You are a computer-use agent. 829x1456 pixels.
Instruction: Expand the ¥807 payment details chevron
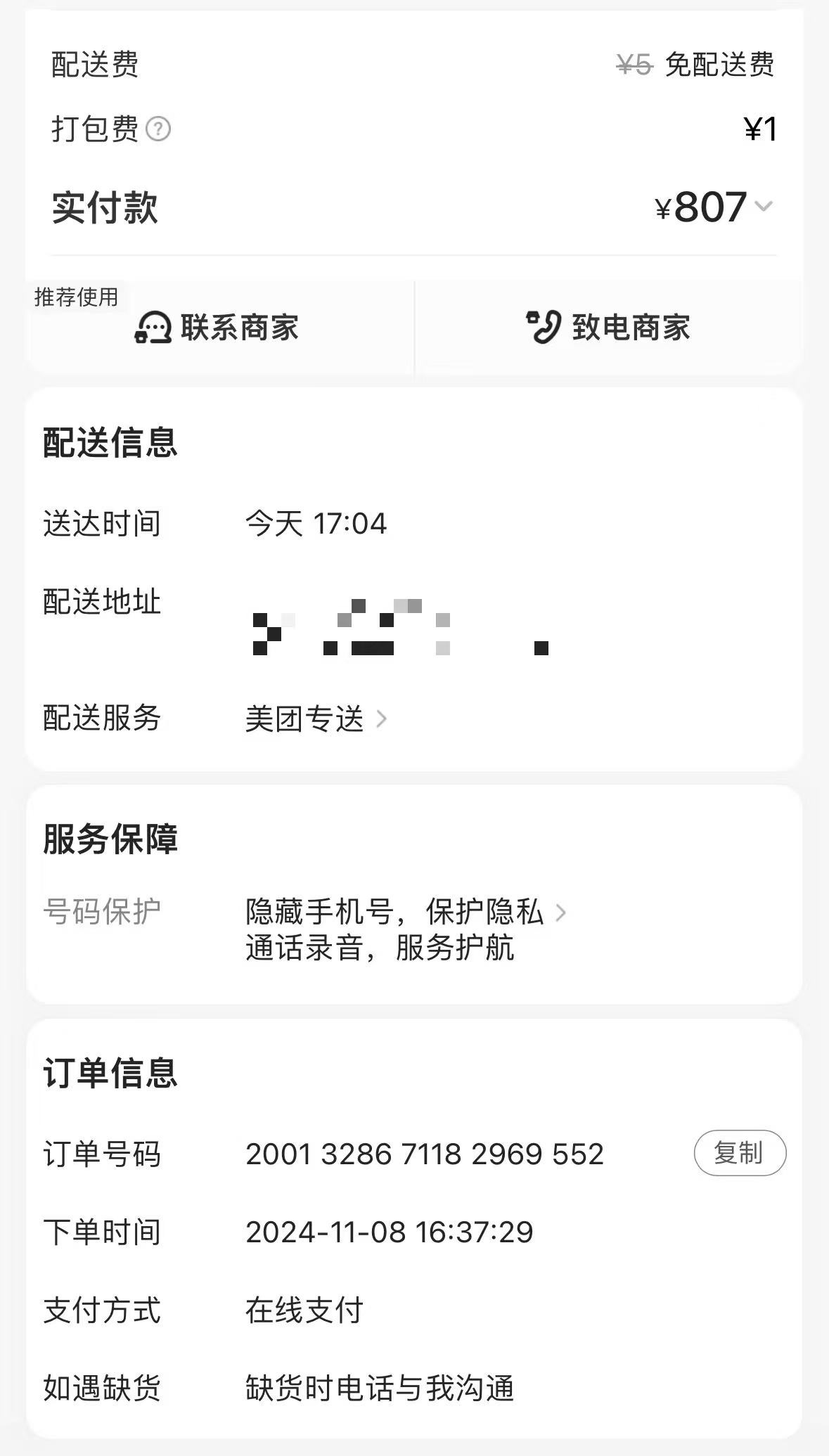coord(764,206)
